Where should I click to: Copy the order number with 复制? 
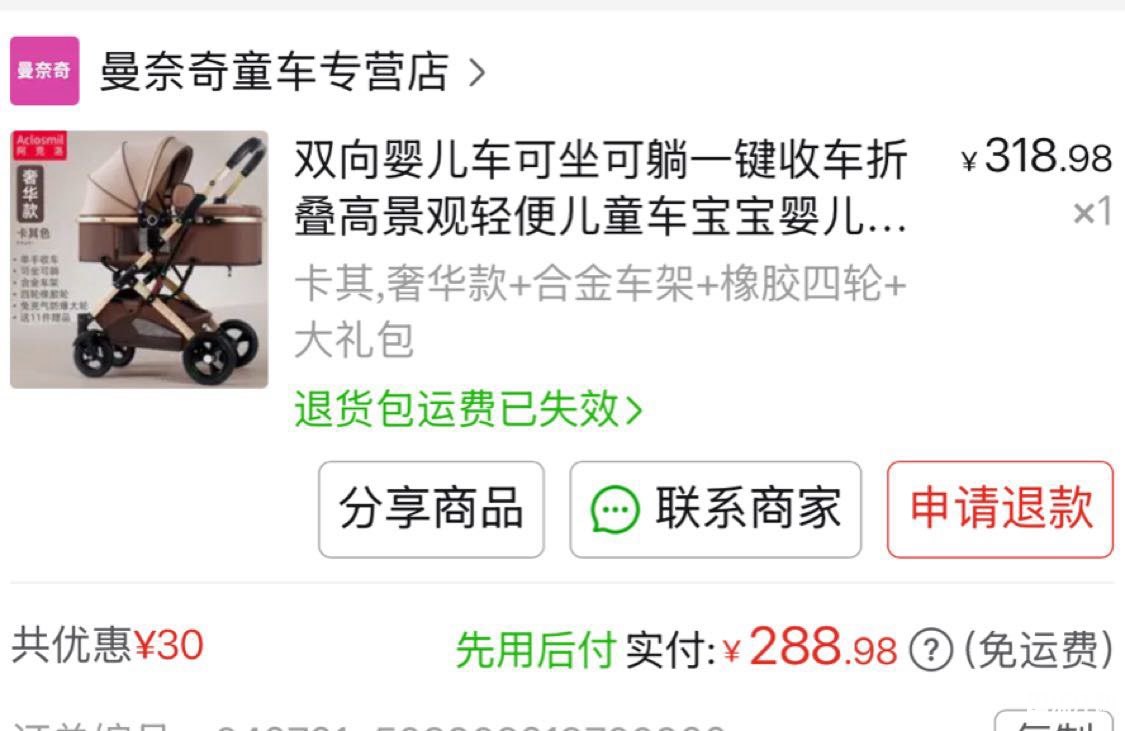(x=1052, y=722)
